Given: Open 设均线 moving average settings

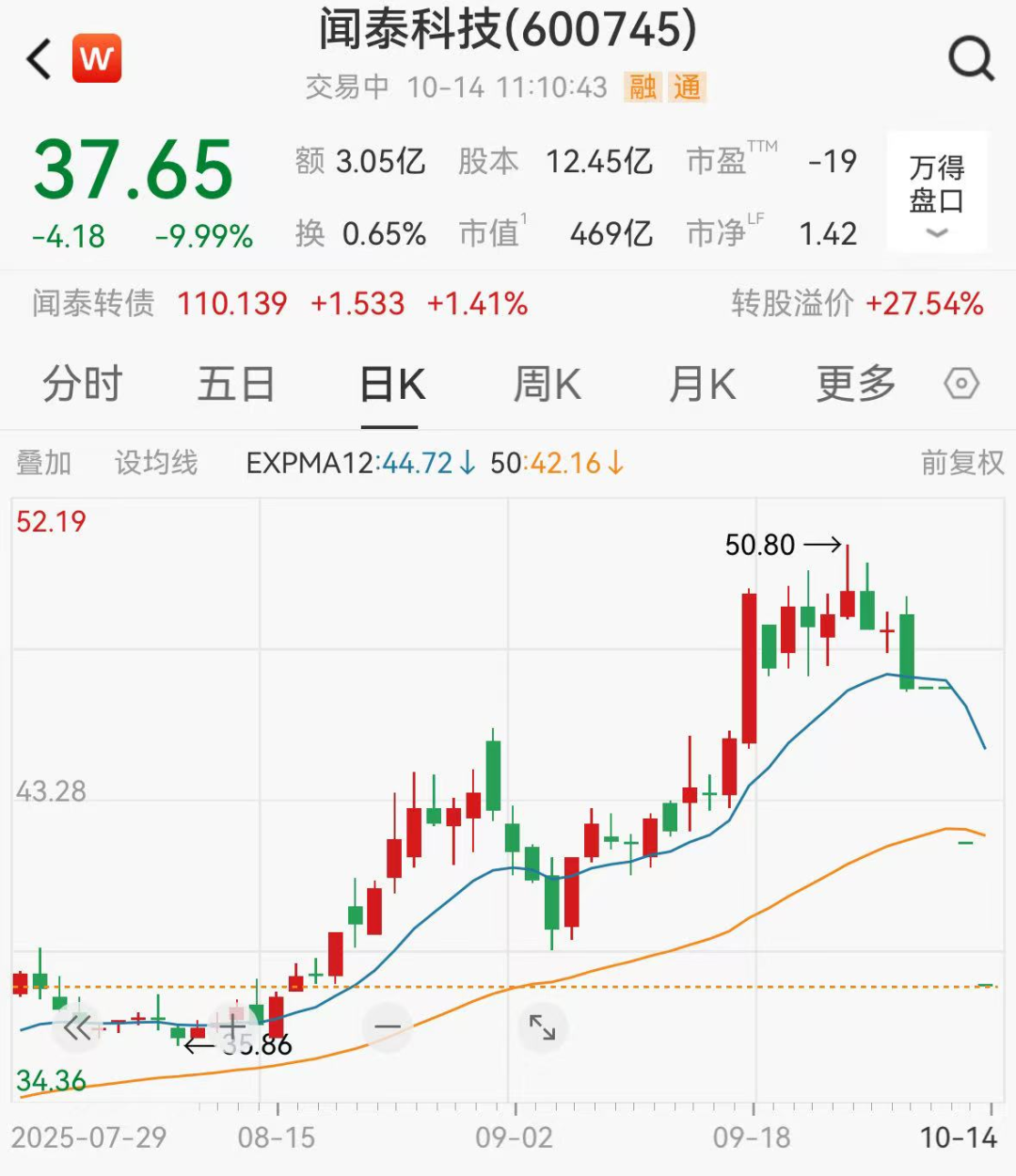Looking at the screenshot, I should pos(156,463).
